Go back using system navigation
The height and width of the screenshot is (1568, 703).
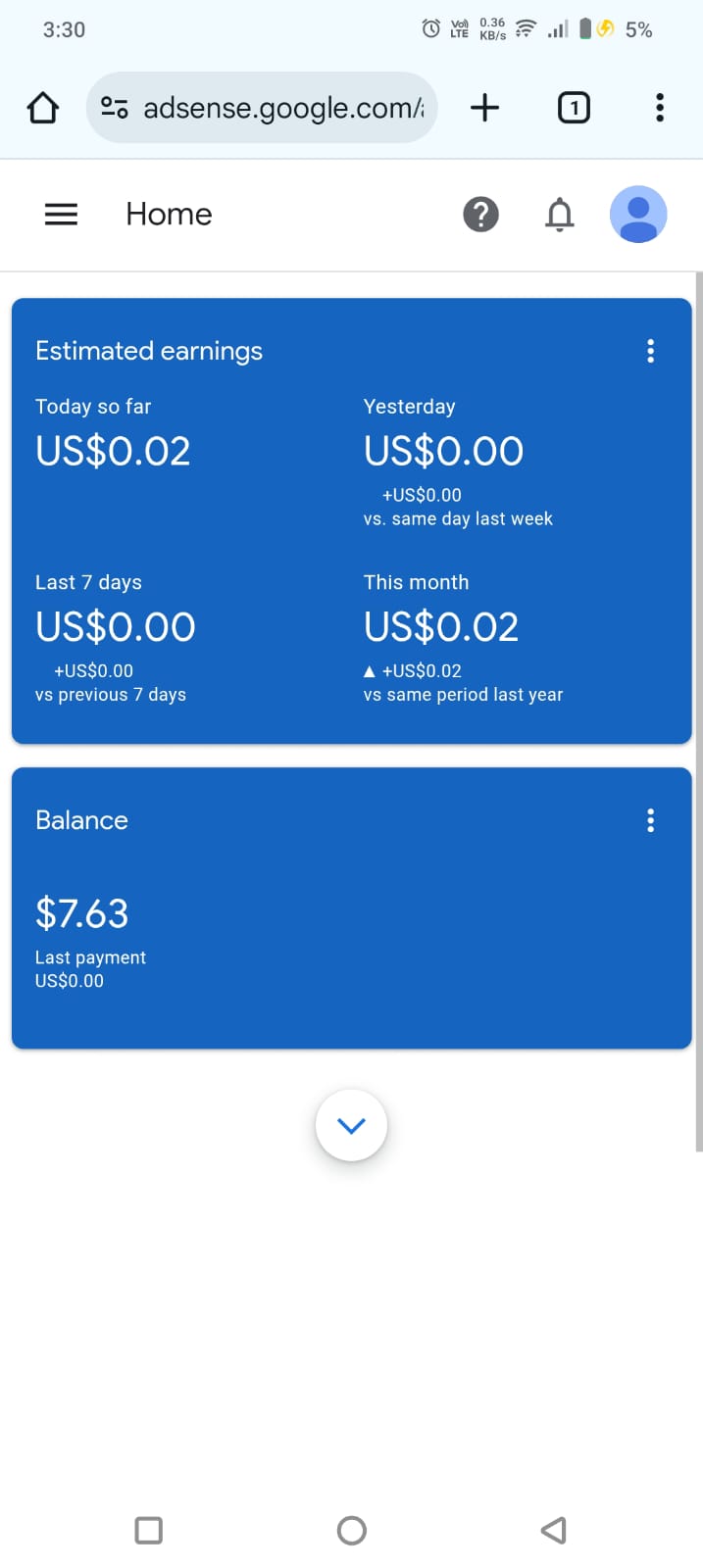tap(554, 1530)
